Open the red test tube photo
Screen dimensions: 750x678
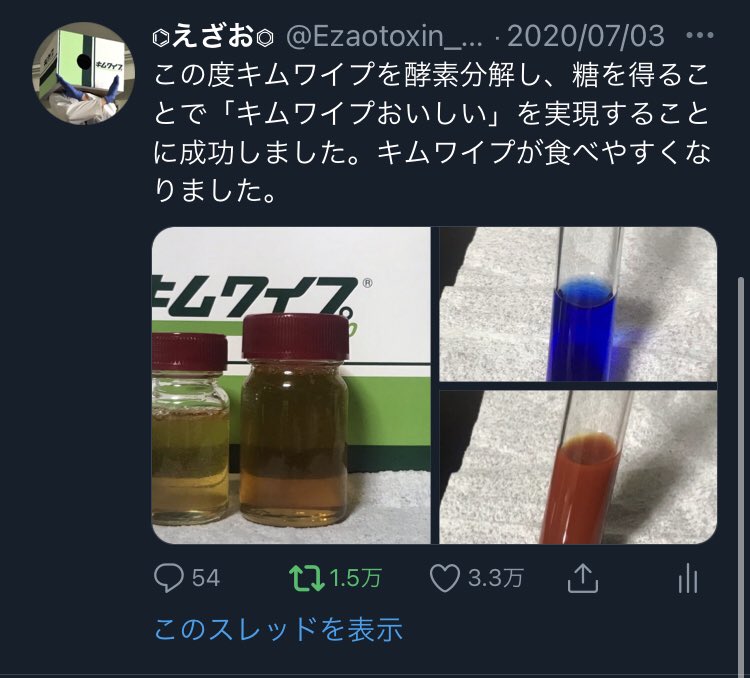[x=578, y=467]
